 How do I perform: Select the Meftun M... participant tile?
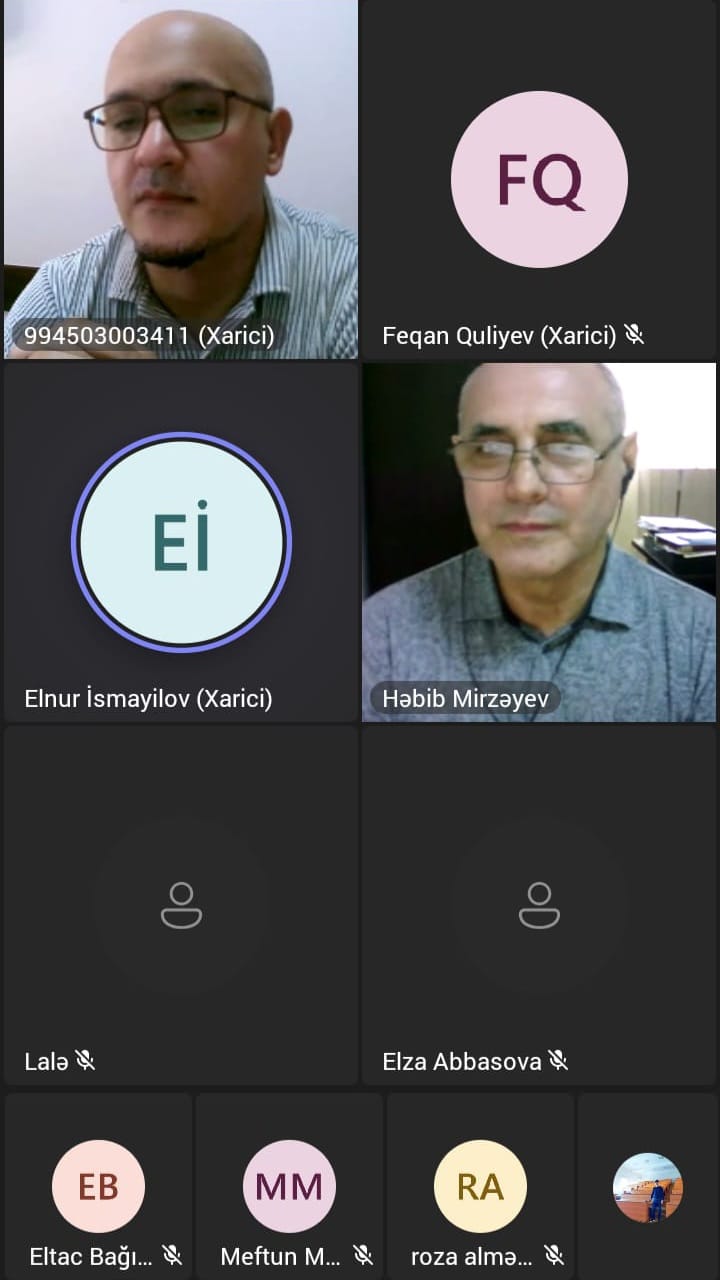(x=289, y=1186)
